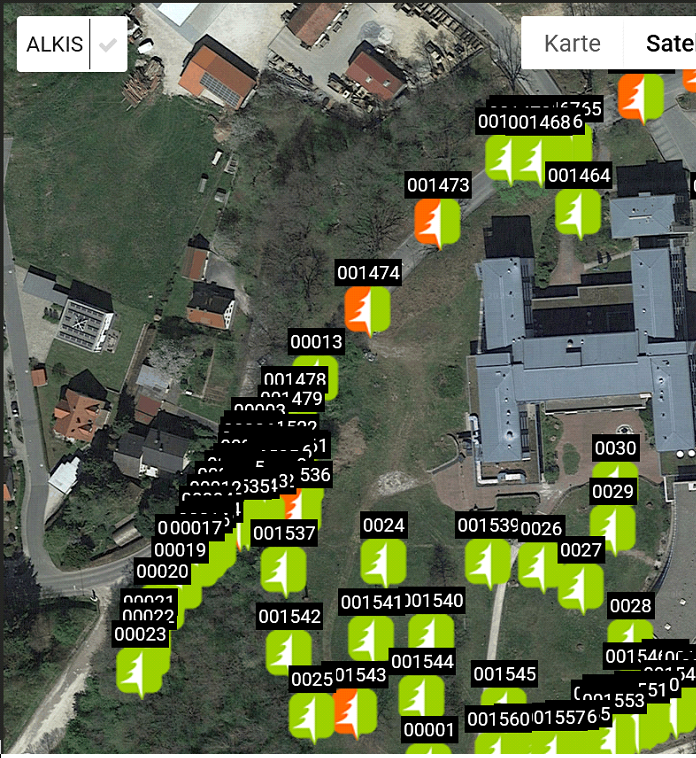This screenshot has width=696, height=758.
Task: Tap tree marker 0029
Action: click(x=612, y=528)
